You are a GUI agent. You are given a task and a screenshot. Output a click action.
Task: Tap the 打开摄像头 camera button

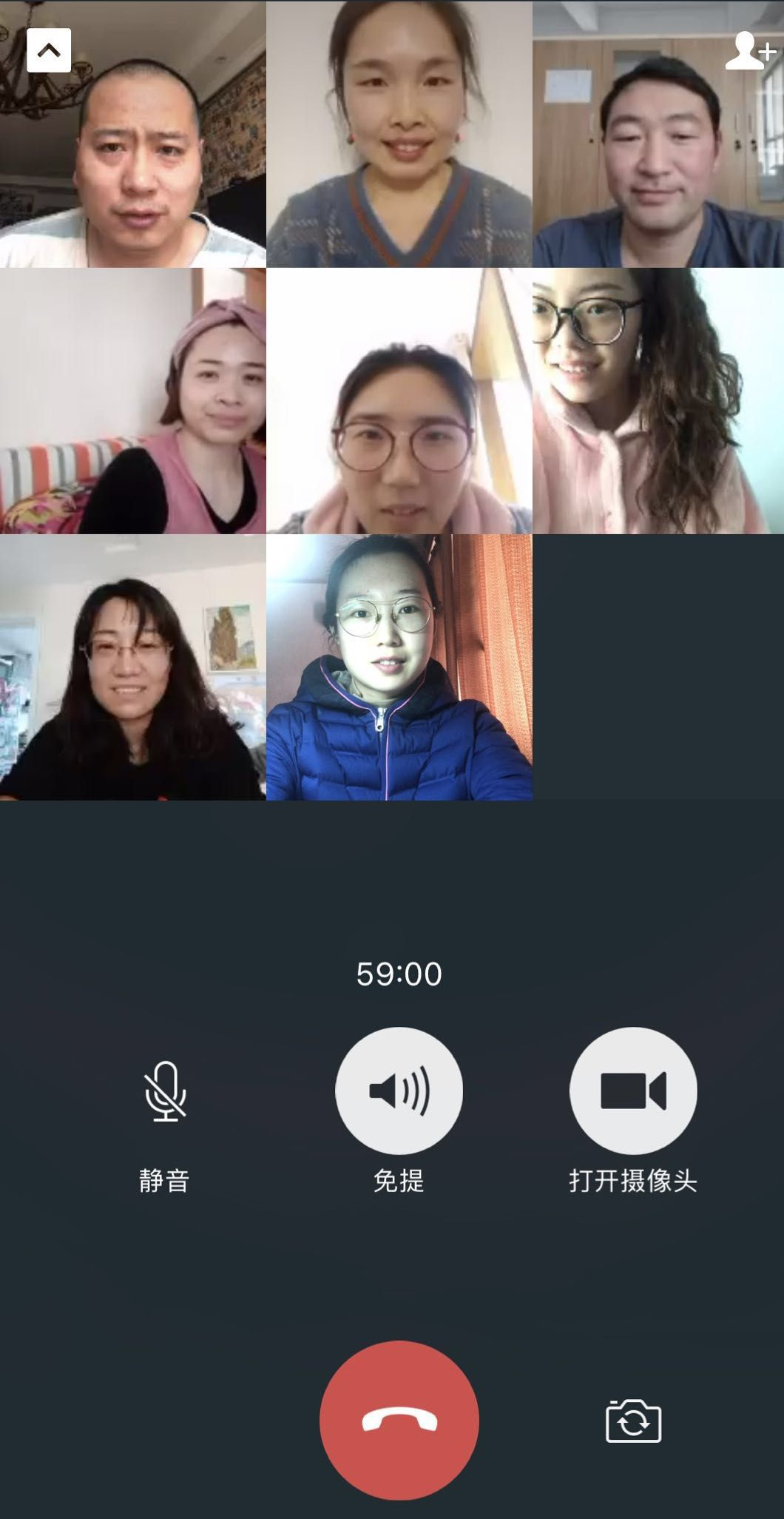[632, 1091]
